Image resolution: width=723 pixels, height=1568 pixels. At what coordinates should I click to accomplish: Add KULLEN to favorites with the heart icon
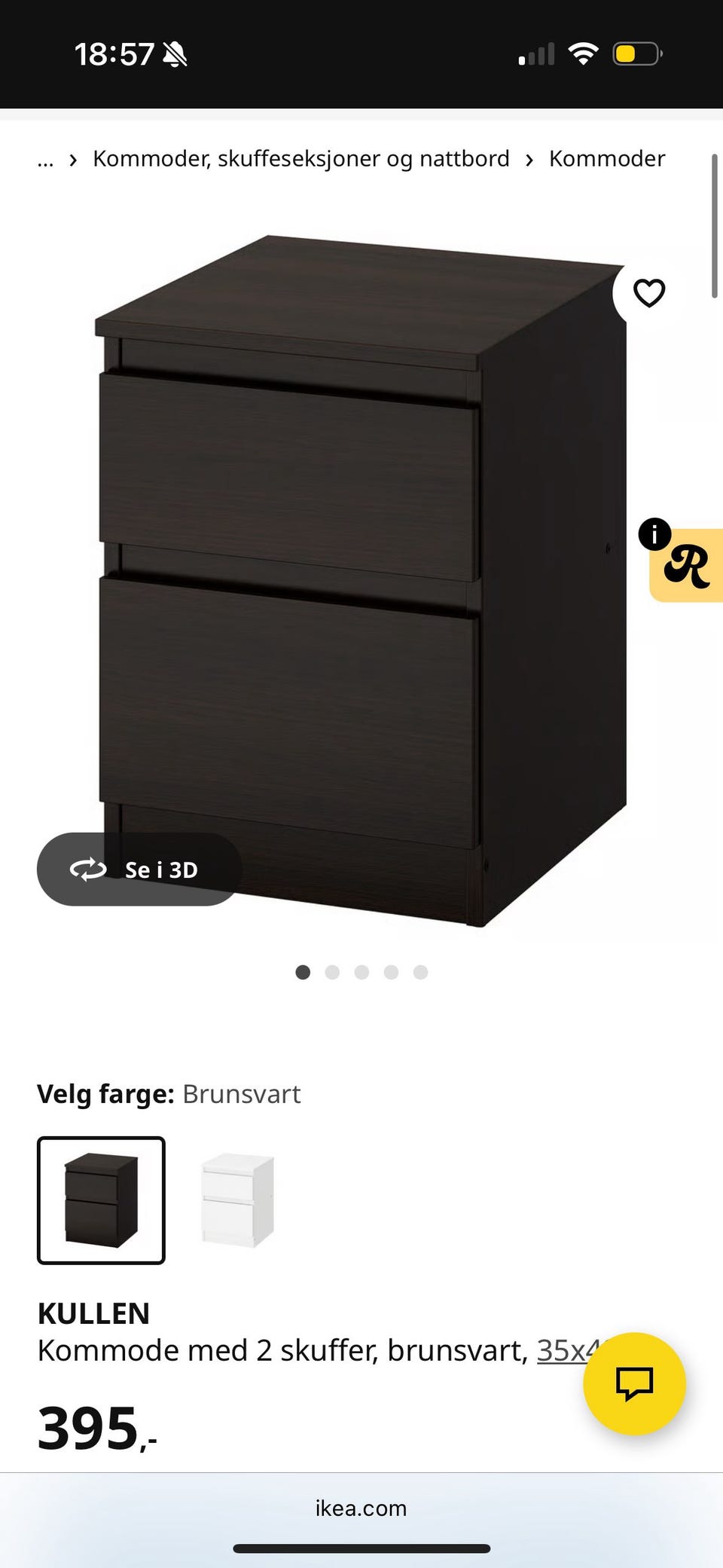(648, 293)
